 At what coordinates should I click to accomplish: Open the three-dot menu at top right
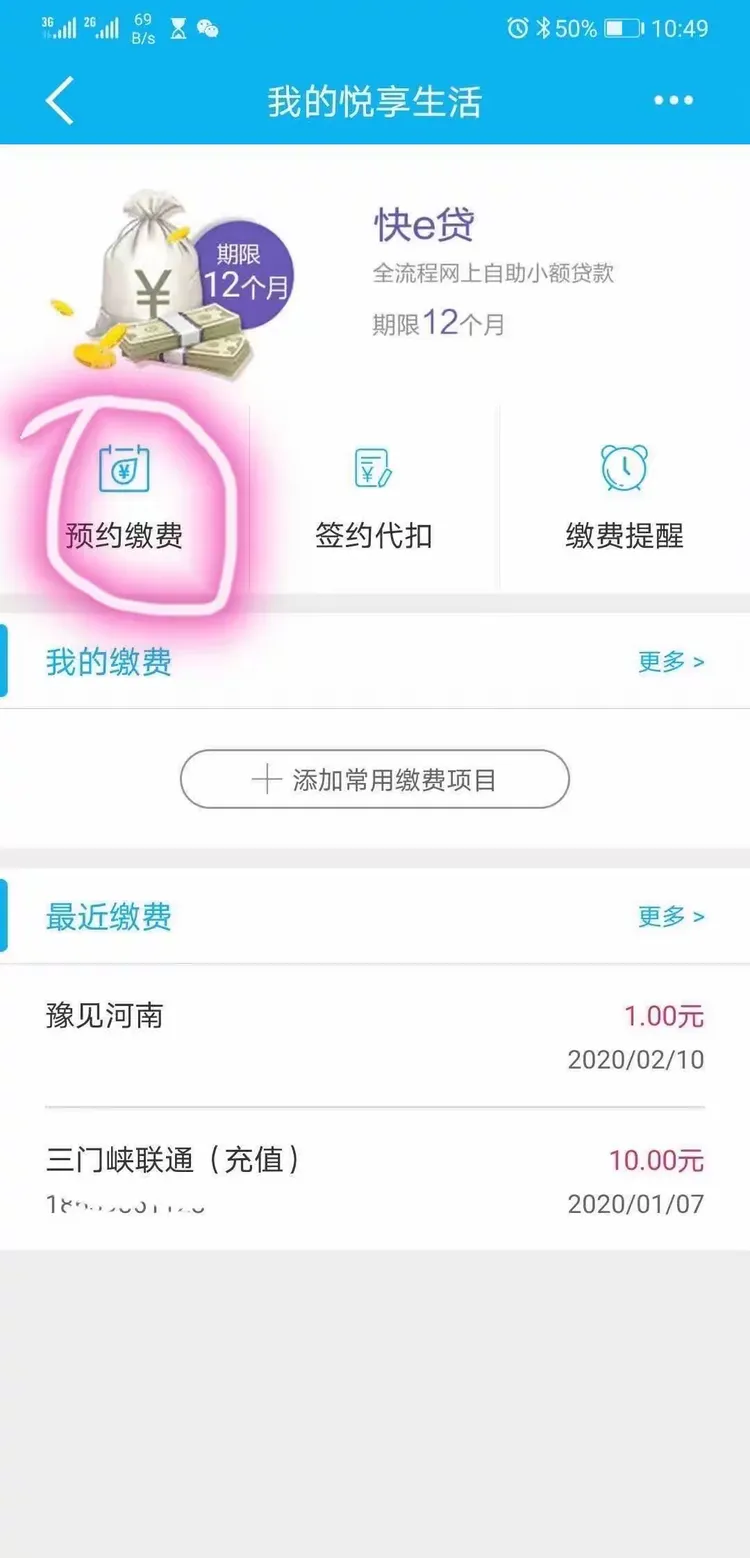click(673, 100)
